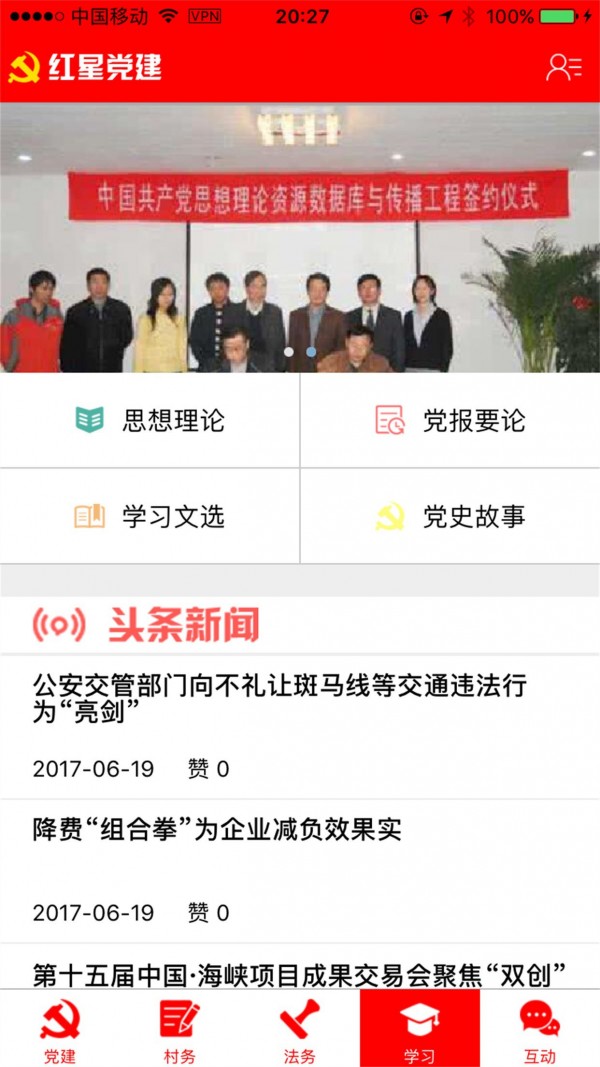Browse 党史故事 stories

click(450, 516)
